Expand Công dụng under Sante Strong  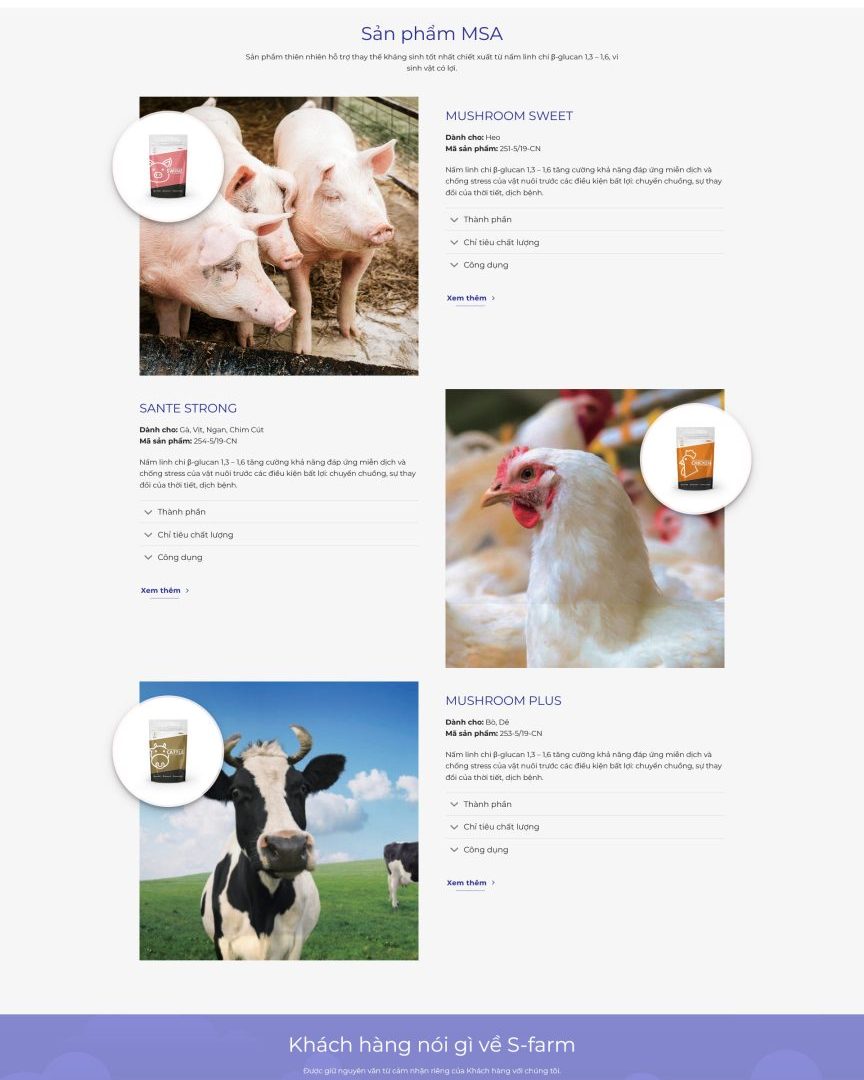[x=179, y=557]
